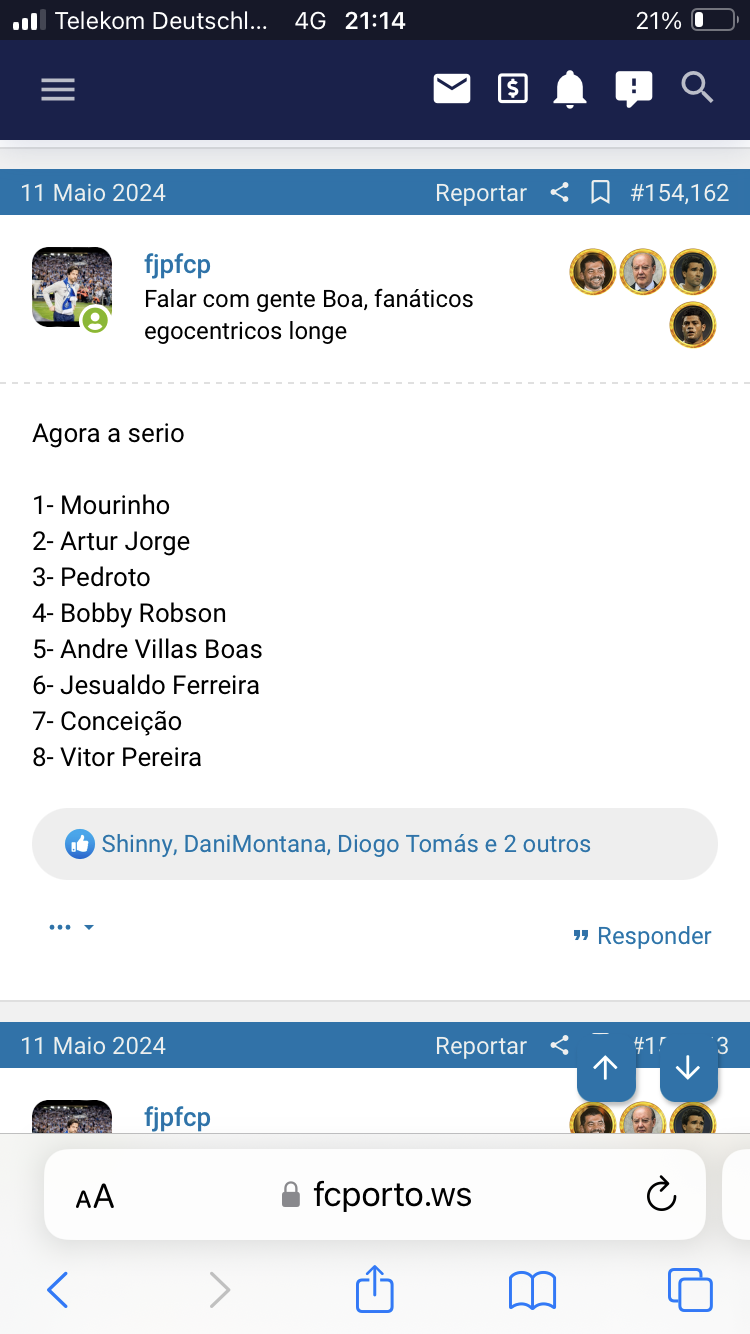This screenshot has height=1334, width=750.
Task: Open the dollar sign icon in header
Action: (x=512, y=89)
